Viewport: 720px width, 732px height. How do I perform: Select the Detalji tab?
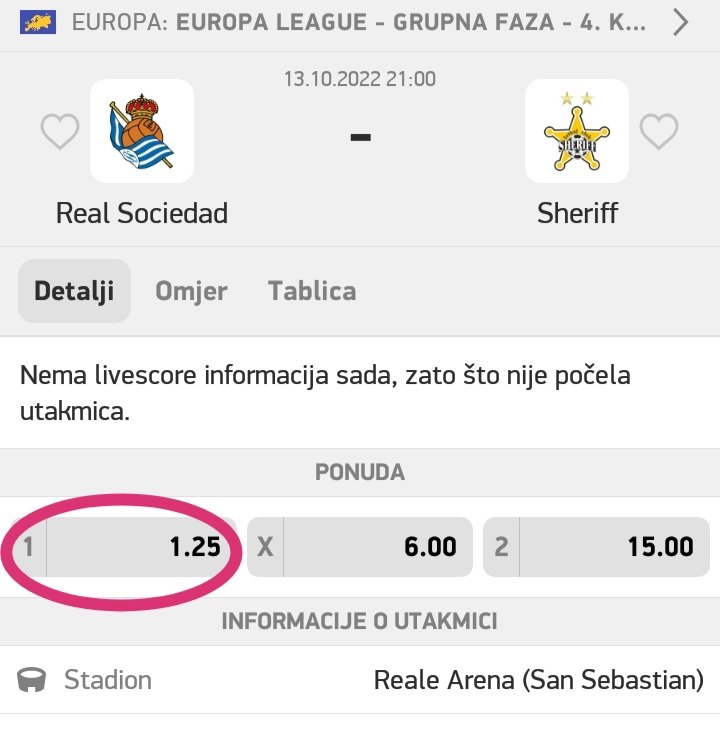tap(74, 291)
